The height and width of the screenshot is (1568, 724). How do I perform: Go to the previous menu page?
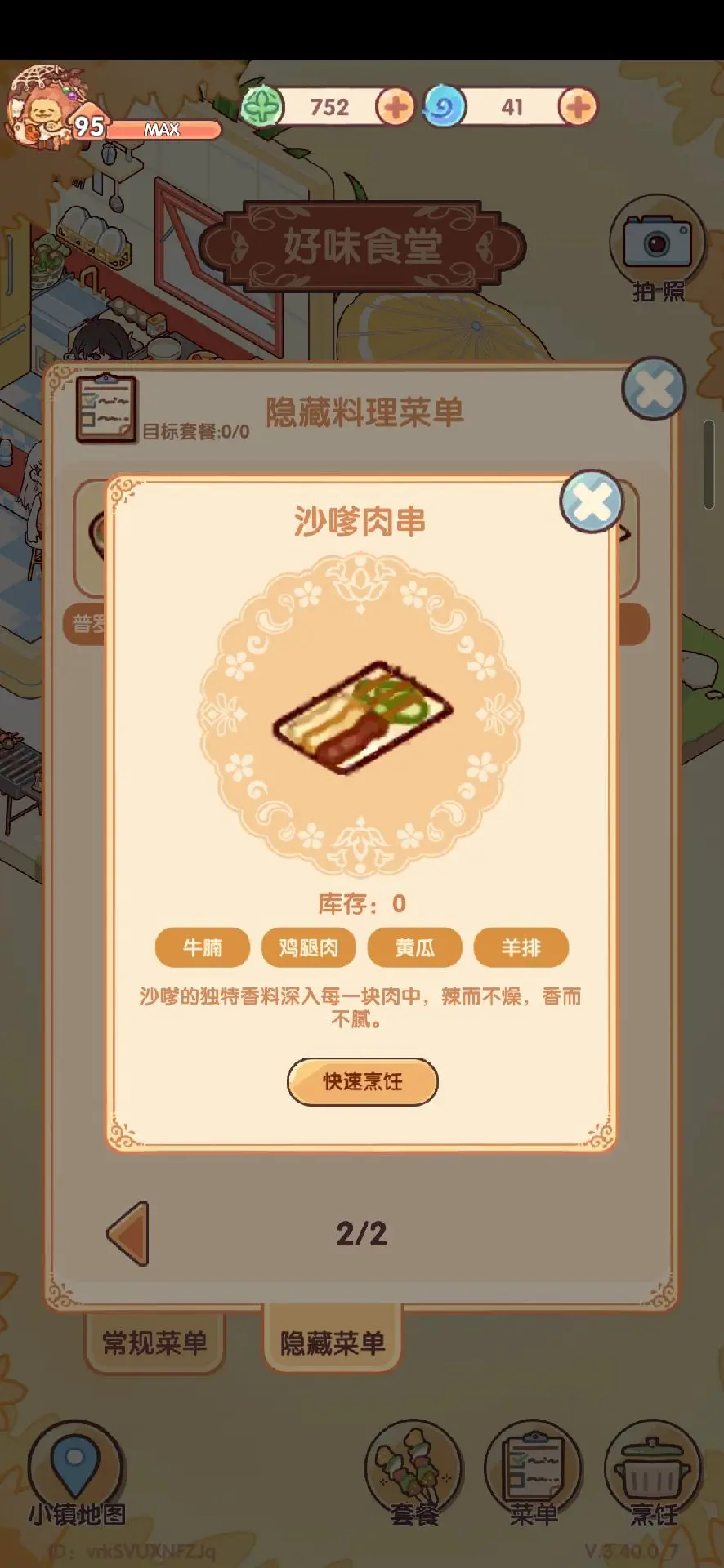(129, 1233)
